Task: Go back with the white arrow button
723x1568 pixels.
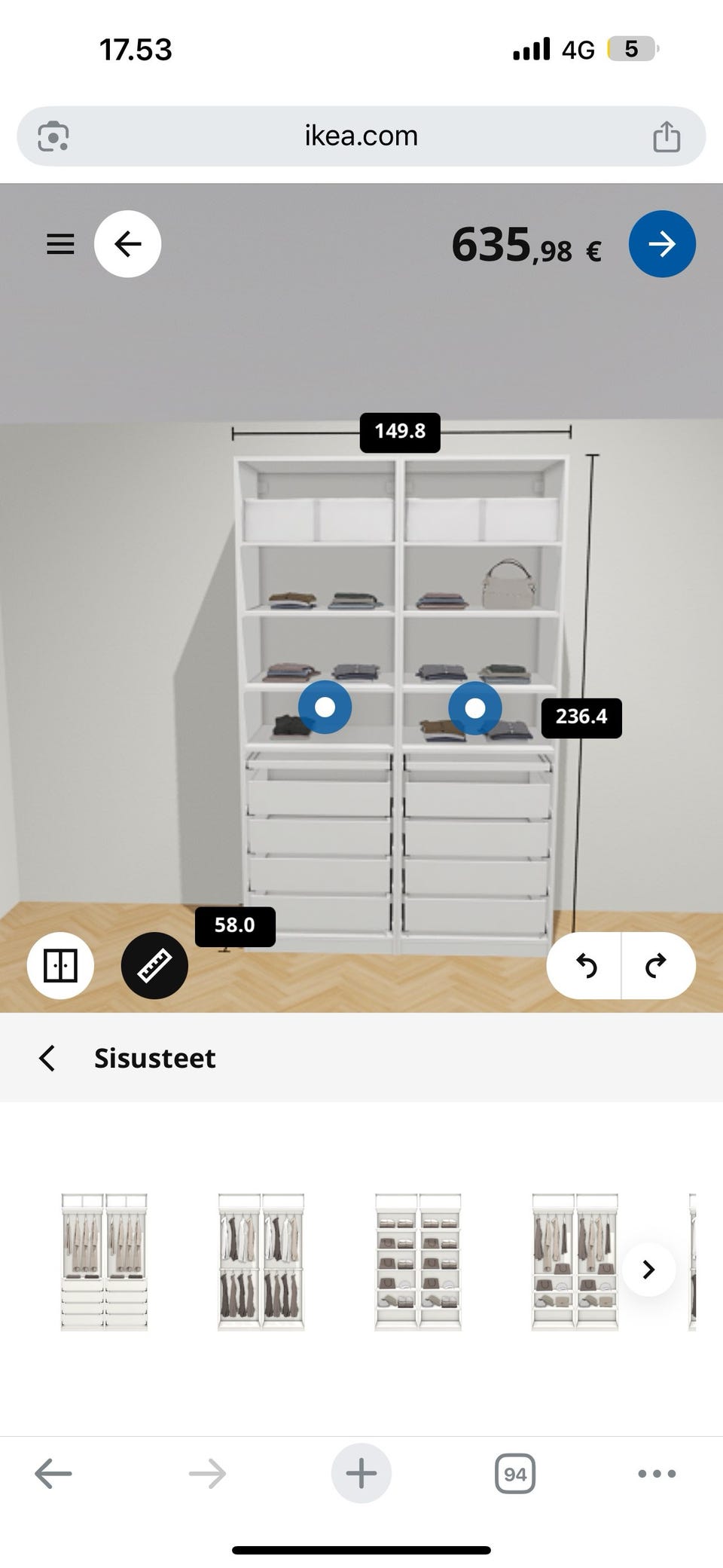Action: (127, 244)
